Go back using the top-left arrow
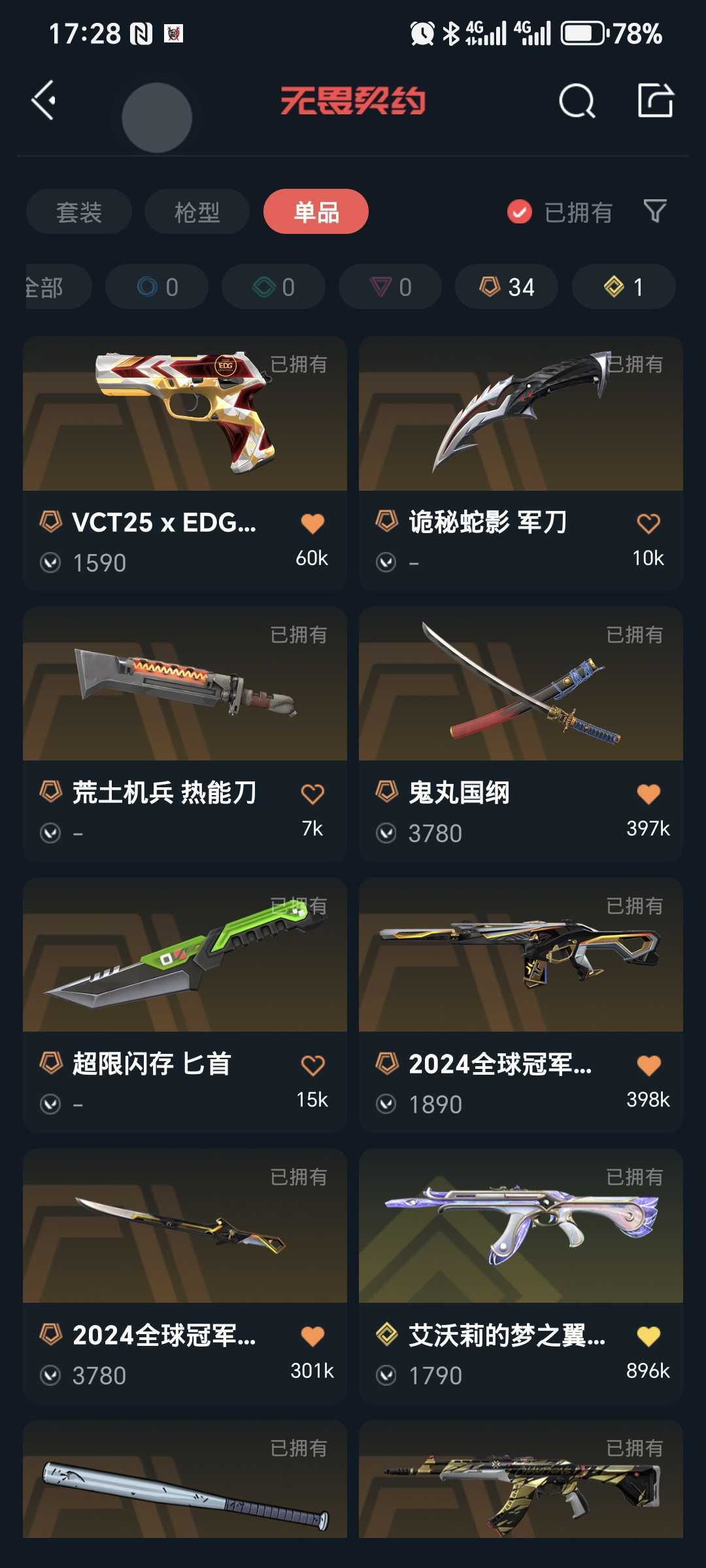 click(x=44, y=101)
